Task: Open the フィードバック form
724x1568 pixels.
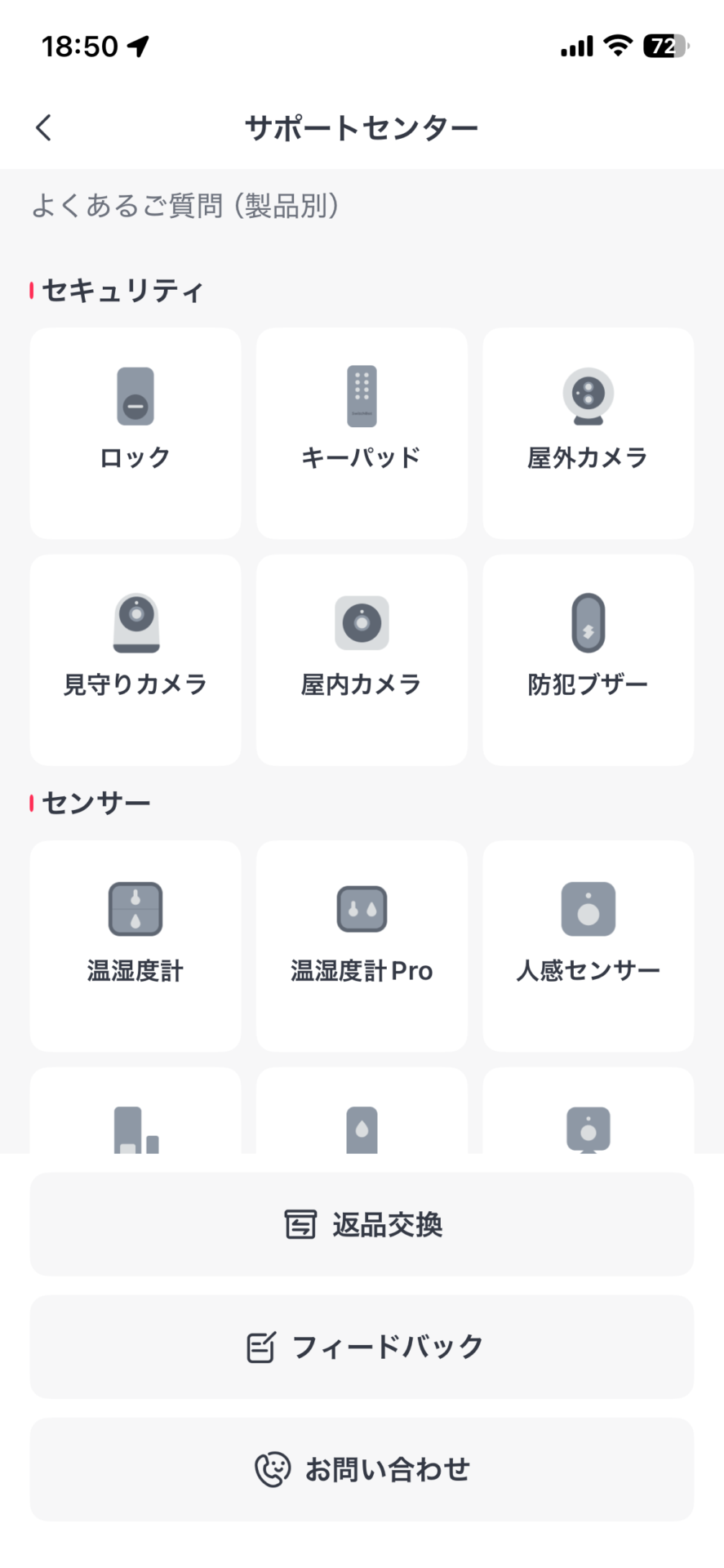Action: pyautogui.click(x=362, y=1347)
